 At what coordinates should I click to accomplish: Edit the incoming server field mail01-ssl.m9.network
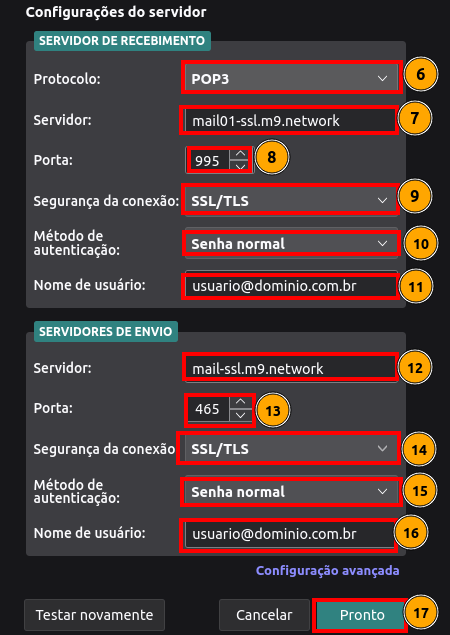pyautogui.click(x=289, y=121)
